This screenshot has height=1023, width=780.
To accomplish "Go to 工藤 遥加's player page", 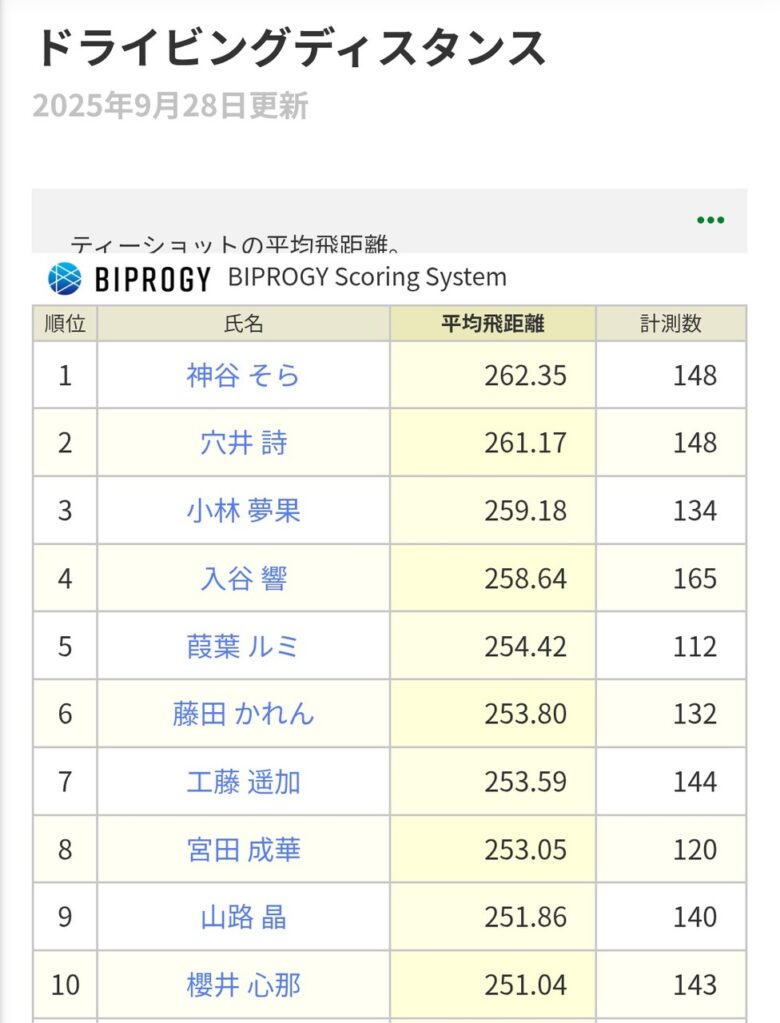I will (x=243, y=782).
